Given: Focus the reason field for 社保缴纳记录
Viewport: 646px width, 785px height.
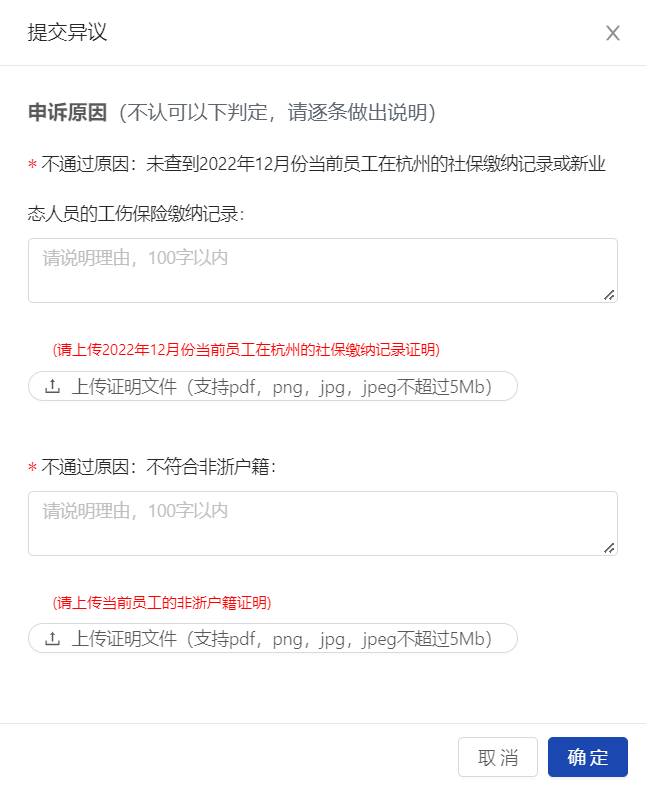Looking at the screenshot, I should [x=322, y=270].
